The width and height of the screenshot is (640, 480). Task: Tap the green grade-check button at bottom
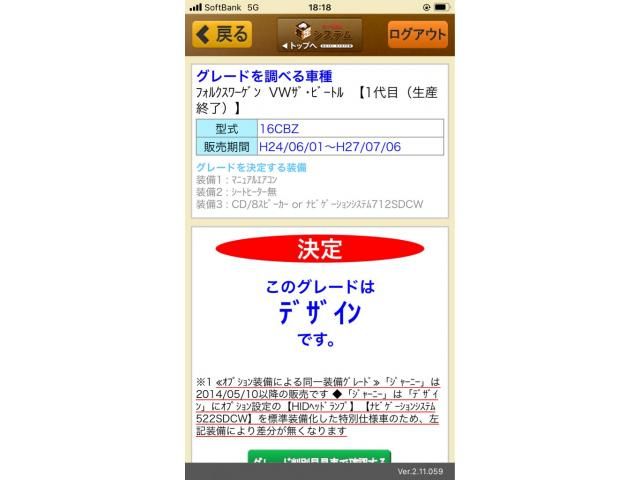tap(319, 460)
